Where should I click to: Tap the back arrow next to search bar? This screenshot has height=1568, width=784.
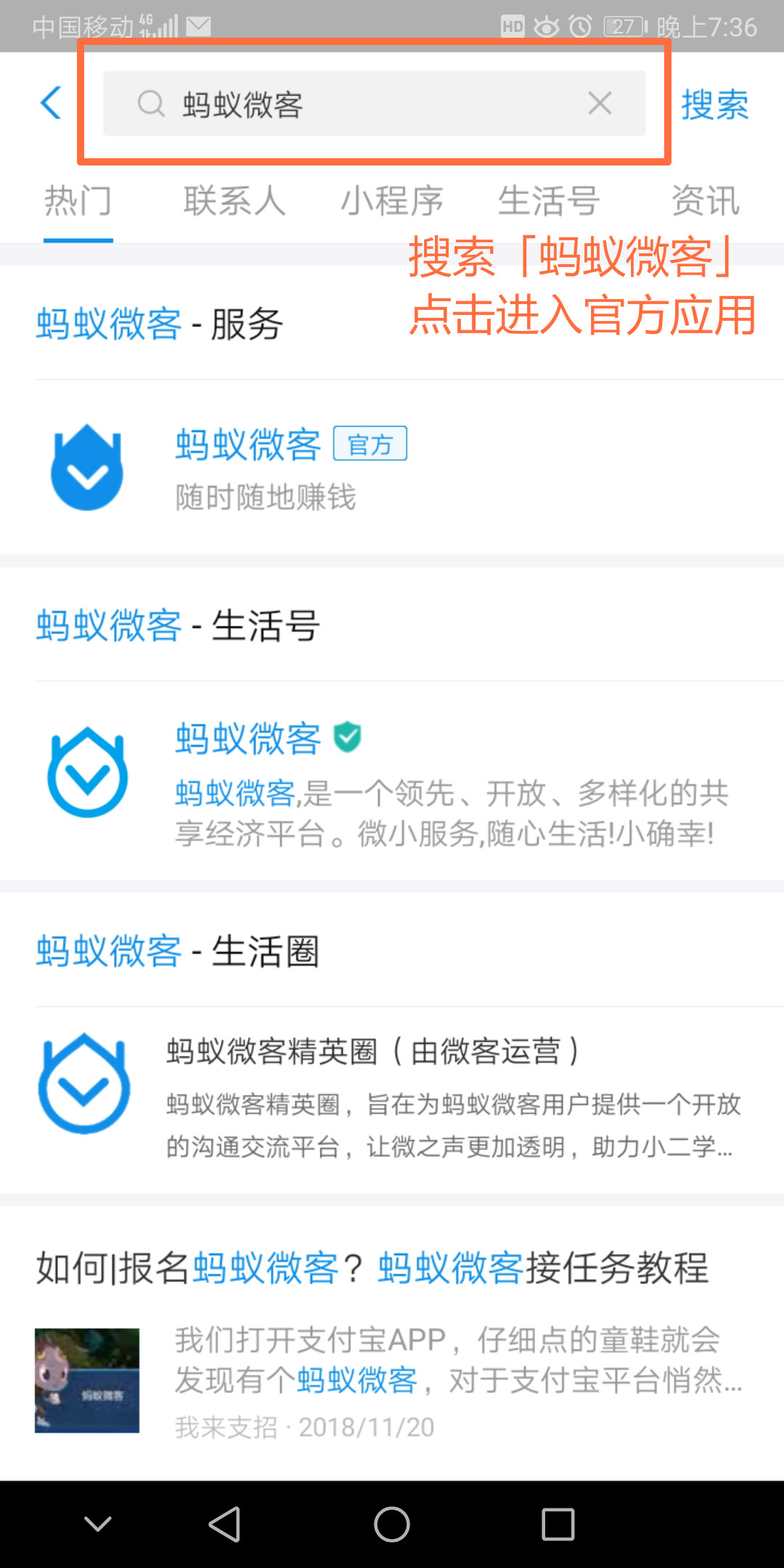point(50,102)
